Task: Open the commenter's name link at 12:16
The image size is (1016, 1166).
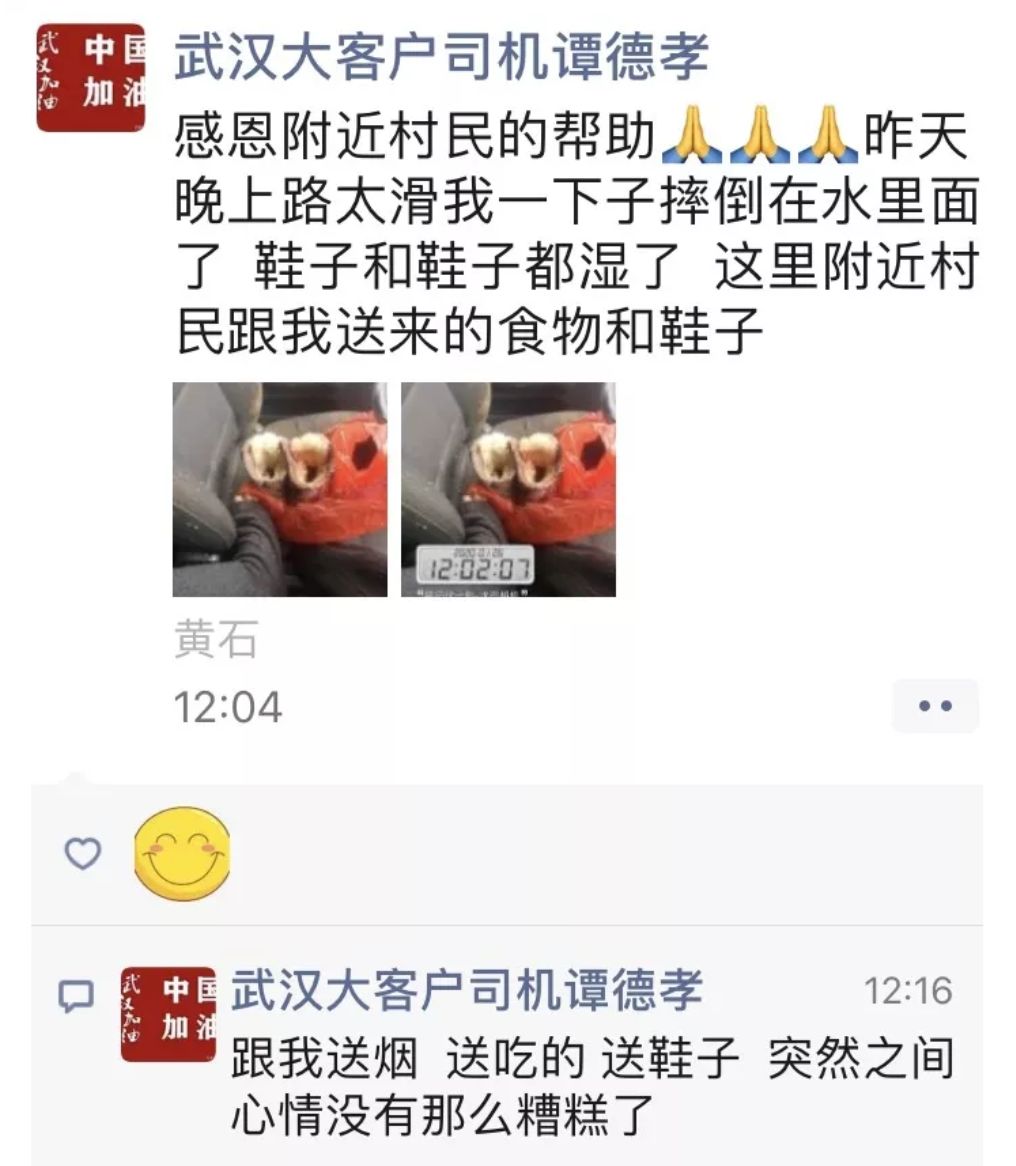Action: 467,990
